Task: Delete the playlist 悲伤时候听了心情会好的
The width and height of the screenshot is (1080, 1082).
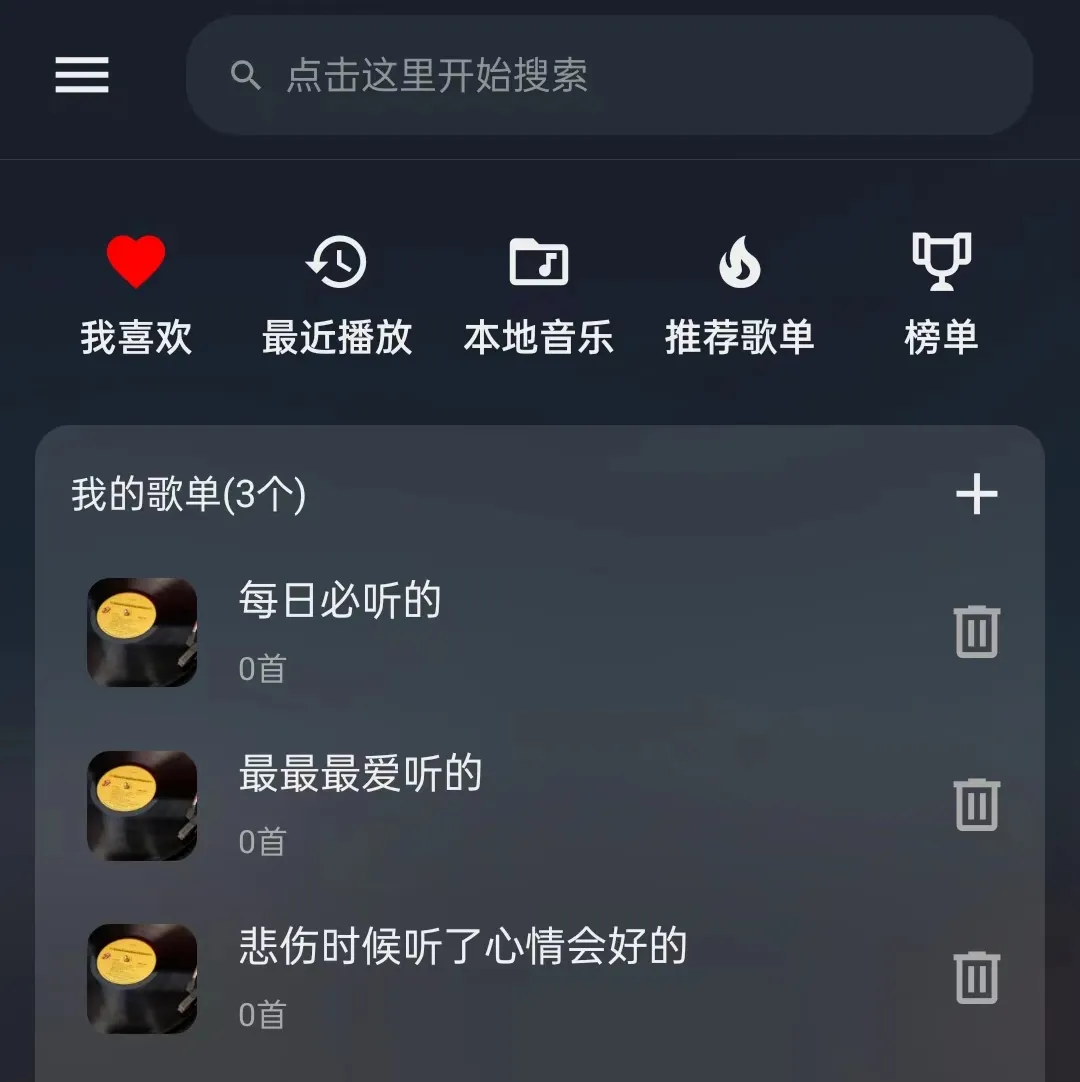Action: 976,978
